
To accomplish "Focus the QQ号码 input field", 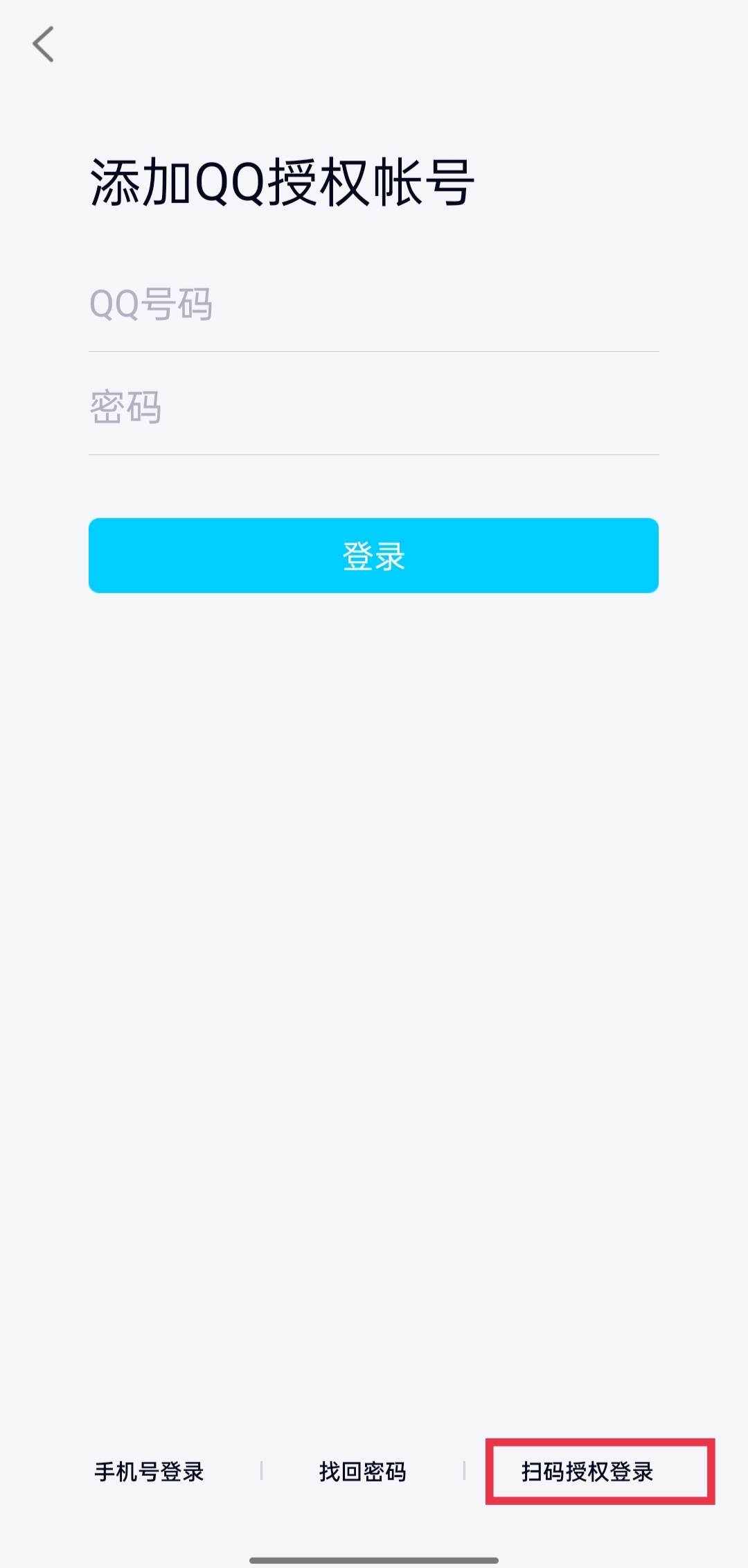I will pyautogui.click(x=373, y=305).
